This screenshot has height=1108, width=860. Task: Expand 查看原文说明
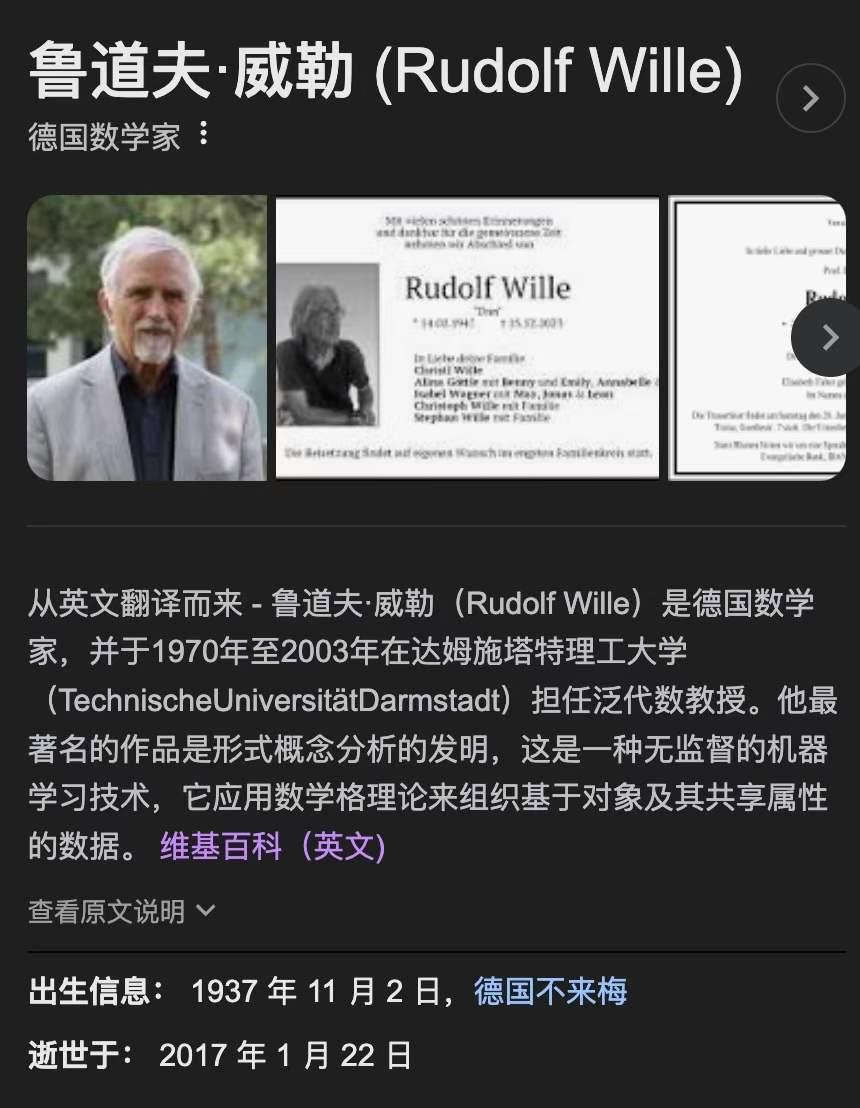coord(121,911)
